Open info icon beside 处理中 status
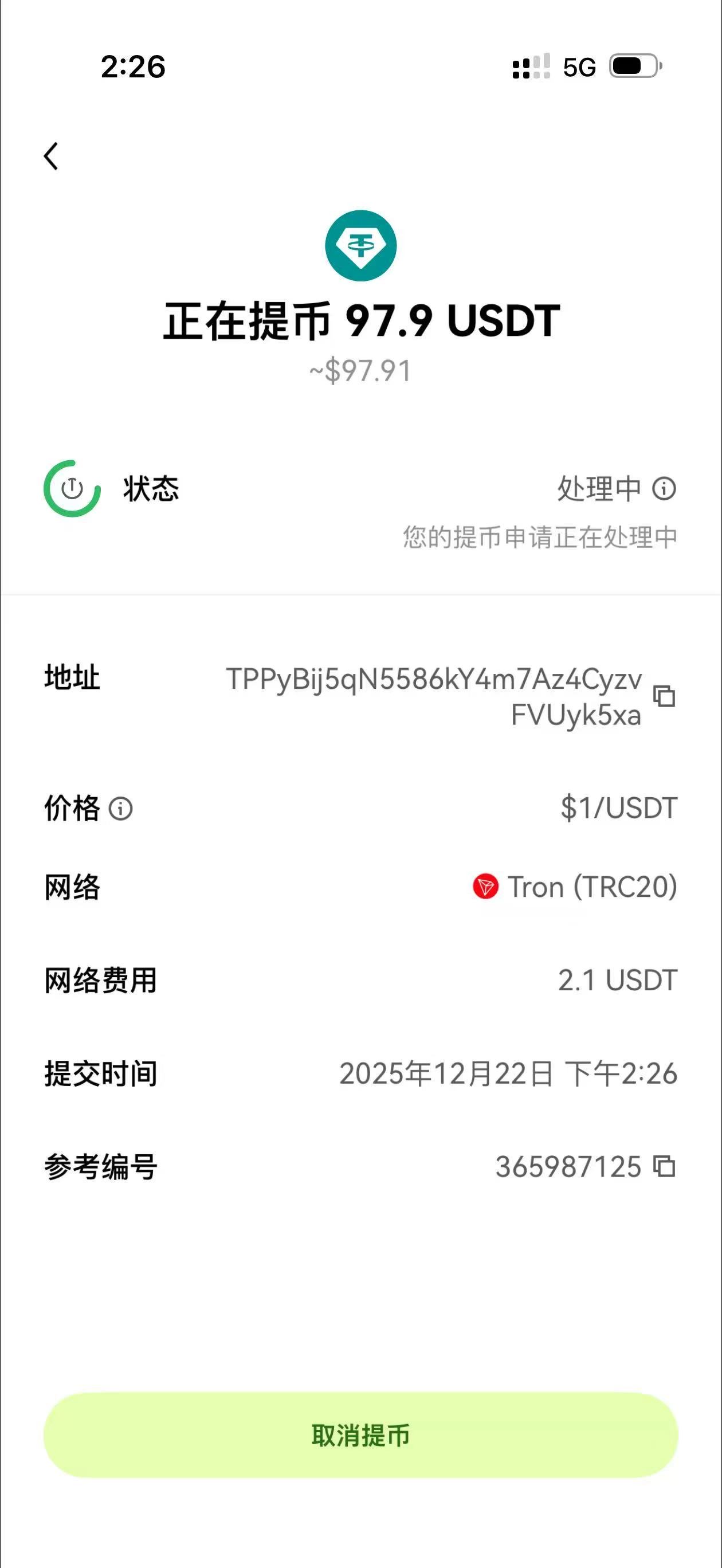 [x=664, y=488]
